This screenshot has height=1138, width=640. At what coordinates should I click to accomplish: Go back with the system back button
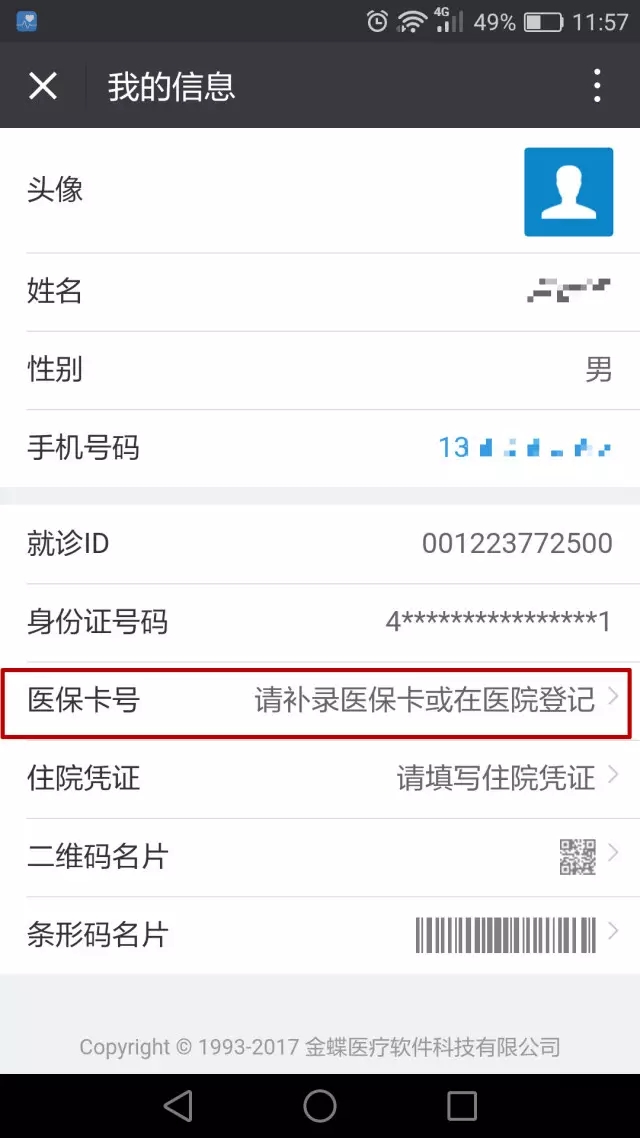(x=178, y=1105)
